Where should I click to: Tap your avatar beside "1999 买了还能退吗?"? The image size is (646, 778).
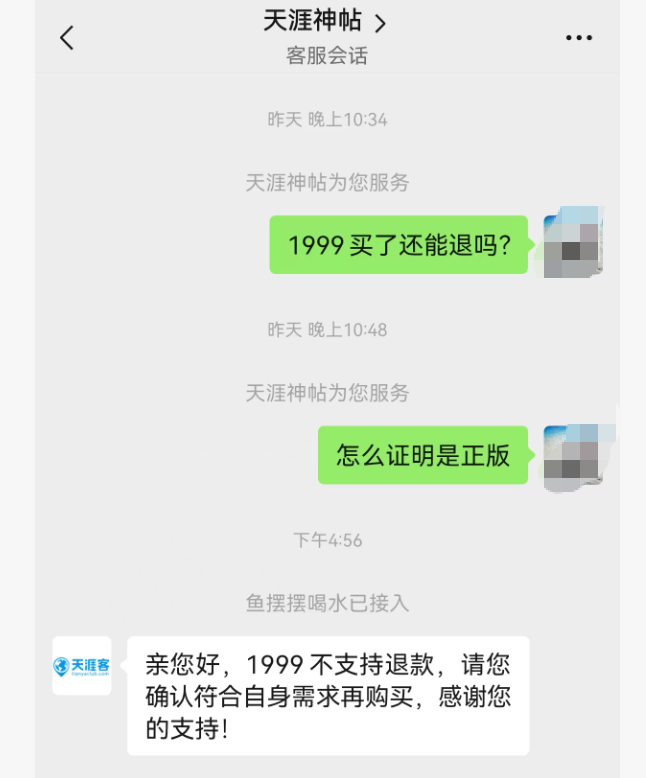coord(572,243)
